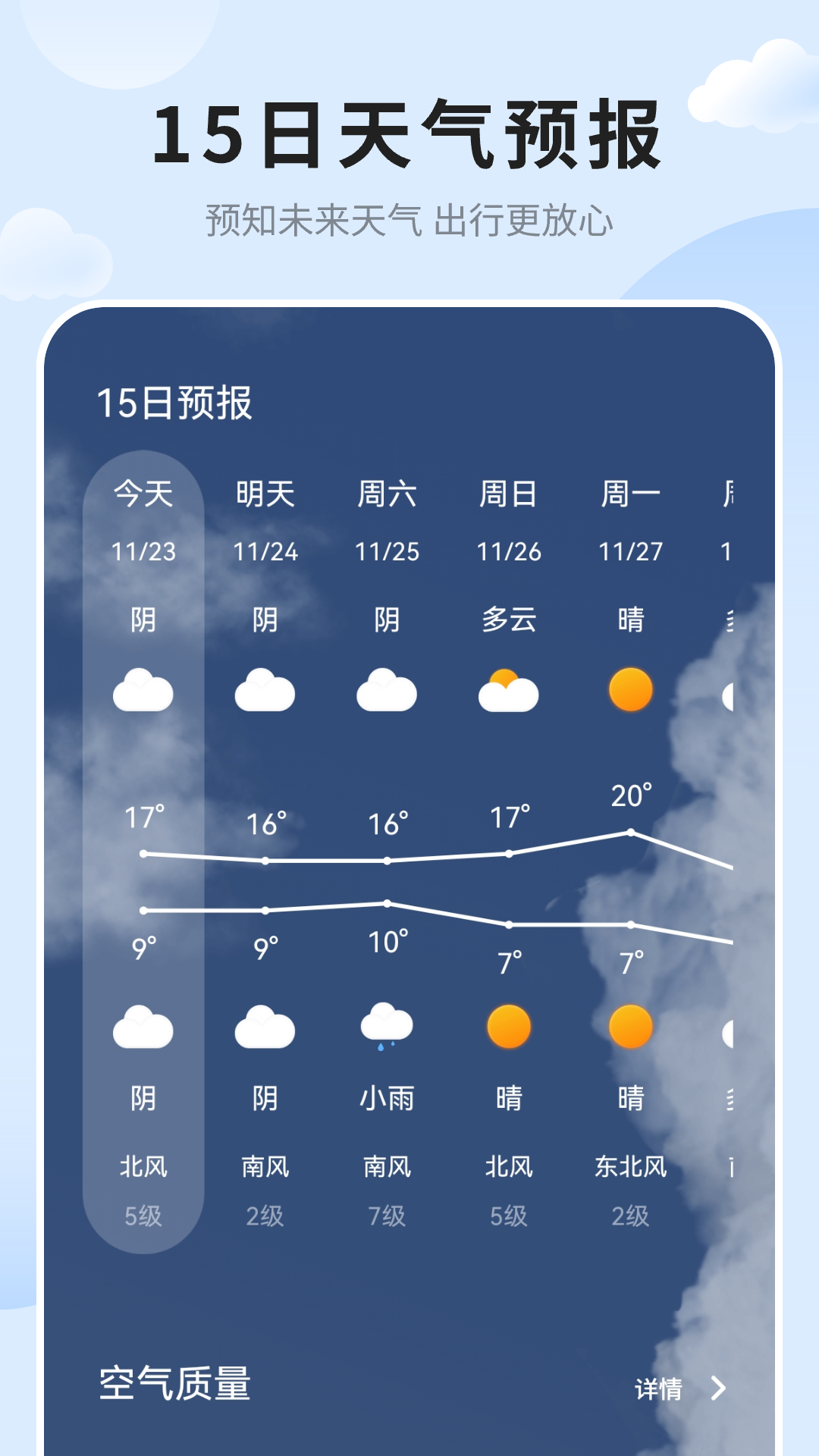Select the 周日 forecast column
Image resolution: width=819 pixels, height=1456 pixels.
tap(508, 493)
